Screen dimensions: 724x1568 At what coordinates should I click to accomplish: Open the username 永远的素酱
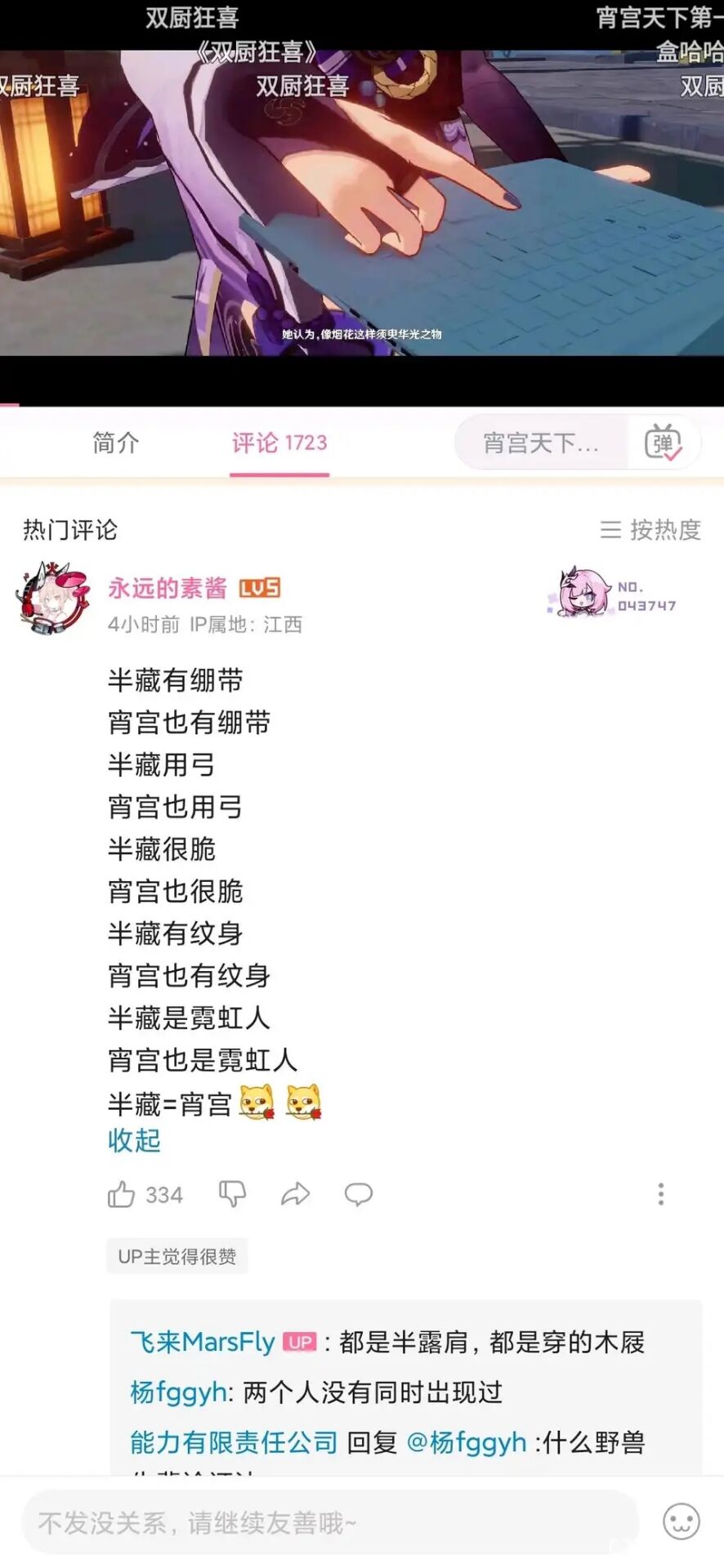click(168, 588)
